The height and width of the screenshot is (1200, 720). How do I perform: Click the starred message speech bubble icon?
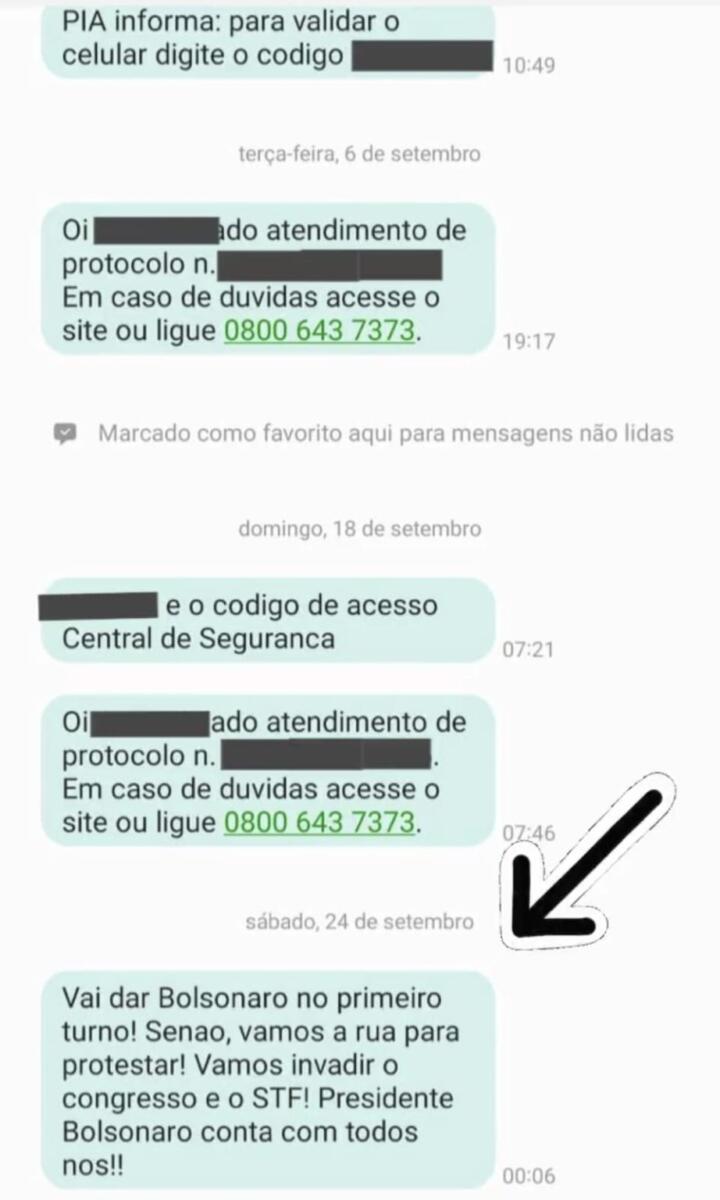click(x=66, y=434)
